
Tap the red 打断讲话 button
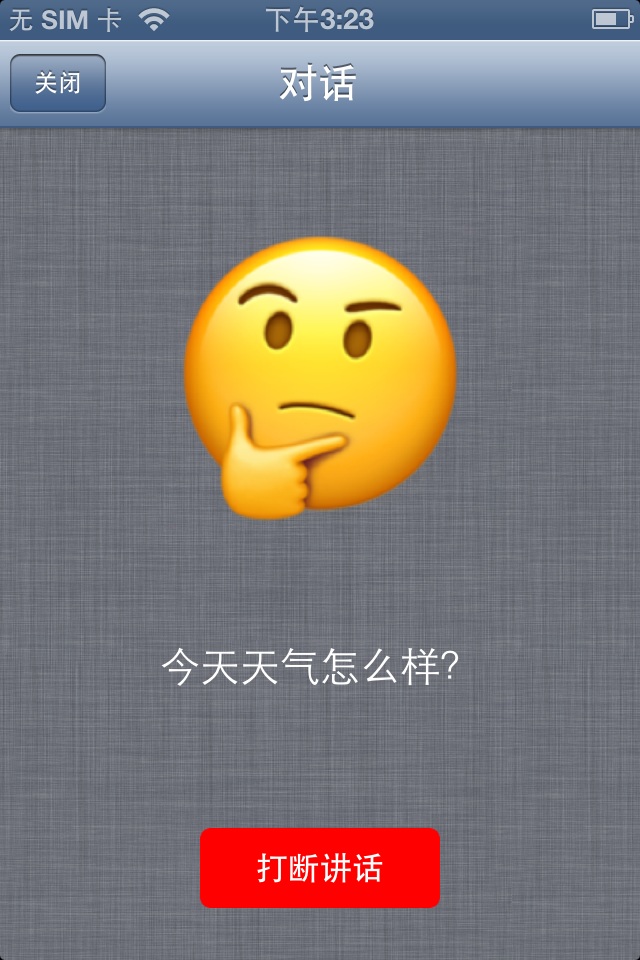coord(320,868)
